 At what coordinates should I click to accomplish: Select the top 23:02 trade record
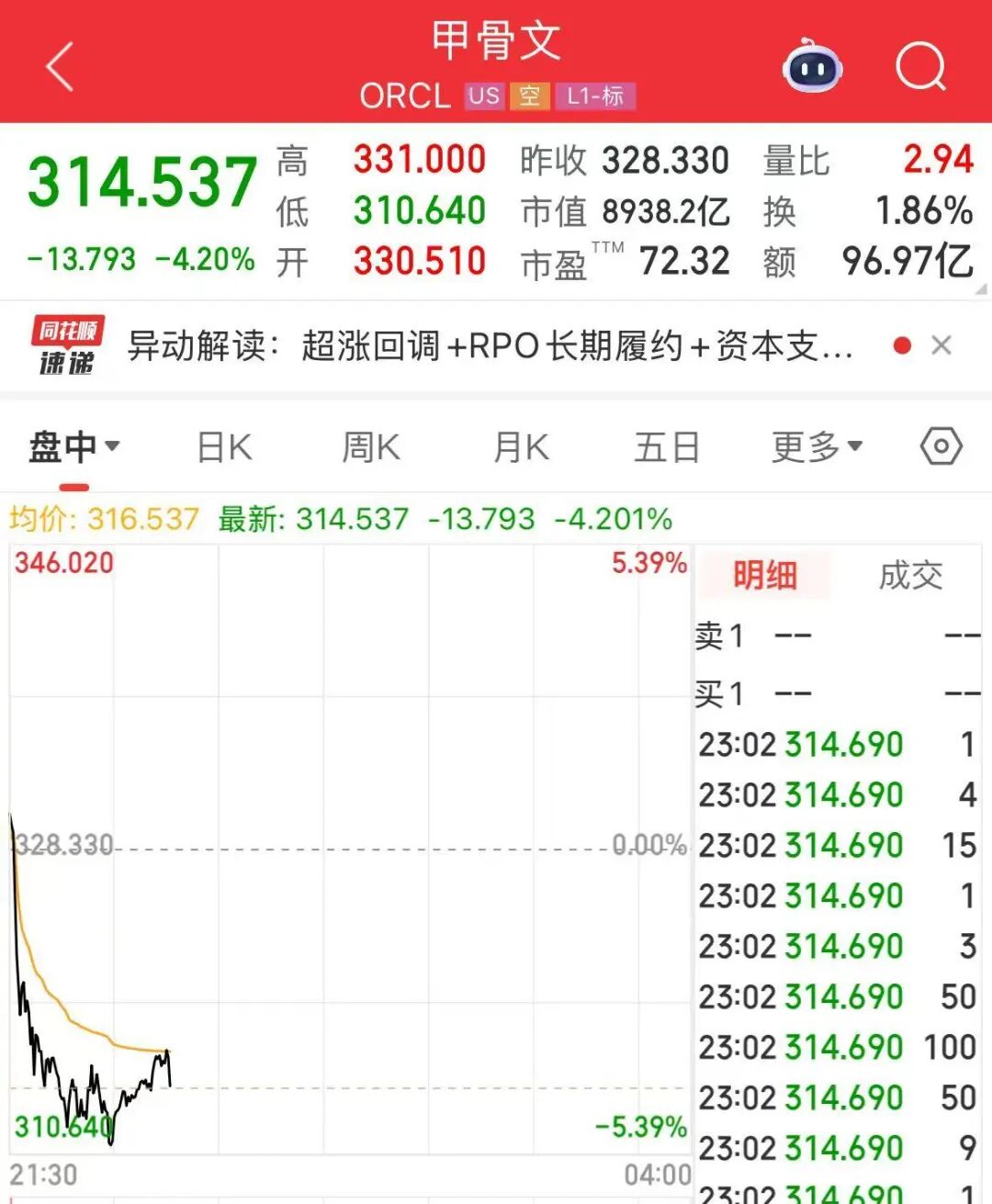(x=827, y=744)
